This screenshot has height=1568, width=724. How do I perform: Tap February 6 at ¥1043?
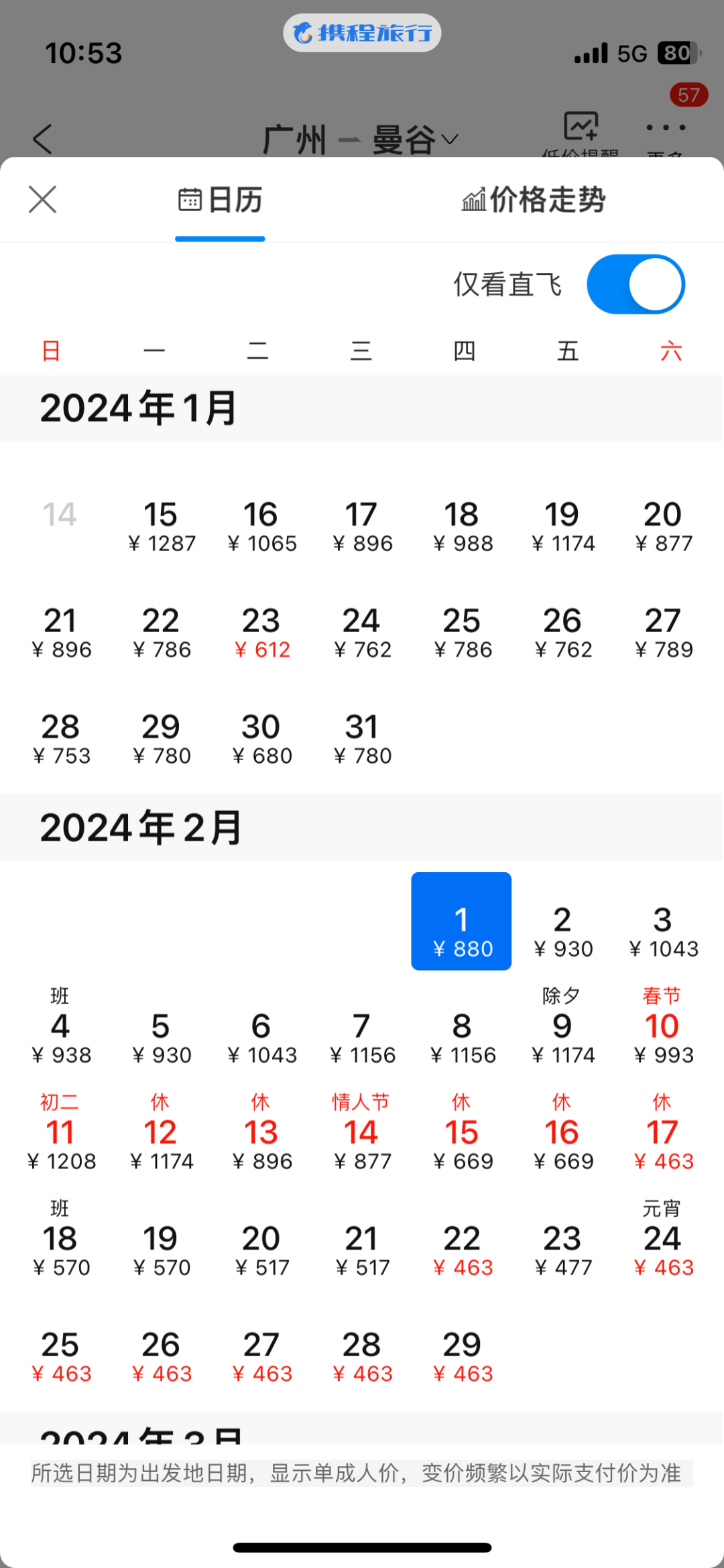261,1038
